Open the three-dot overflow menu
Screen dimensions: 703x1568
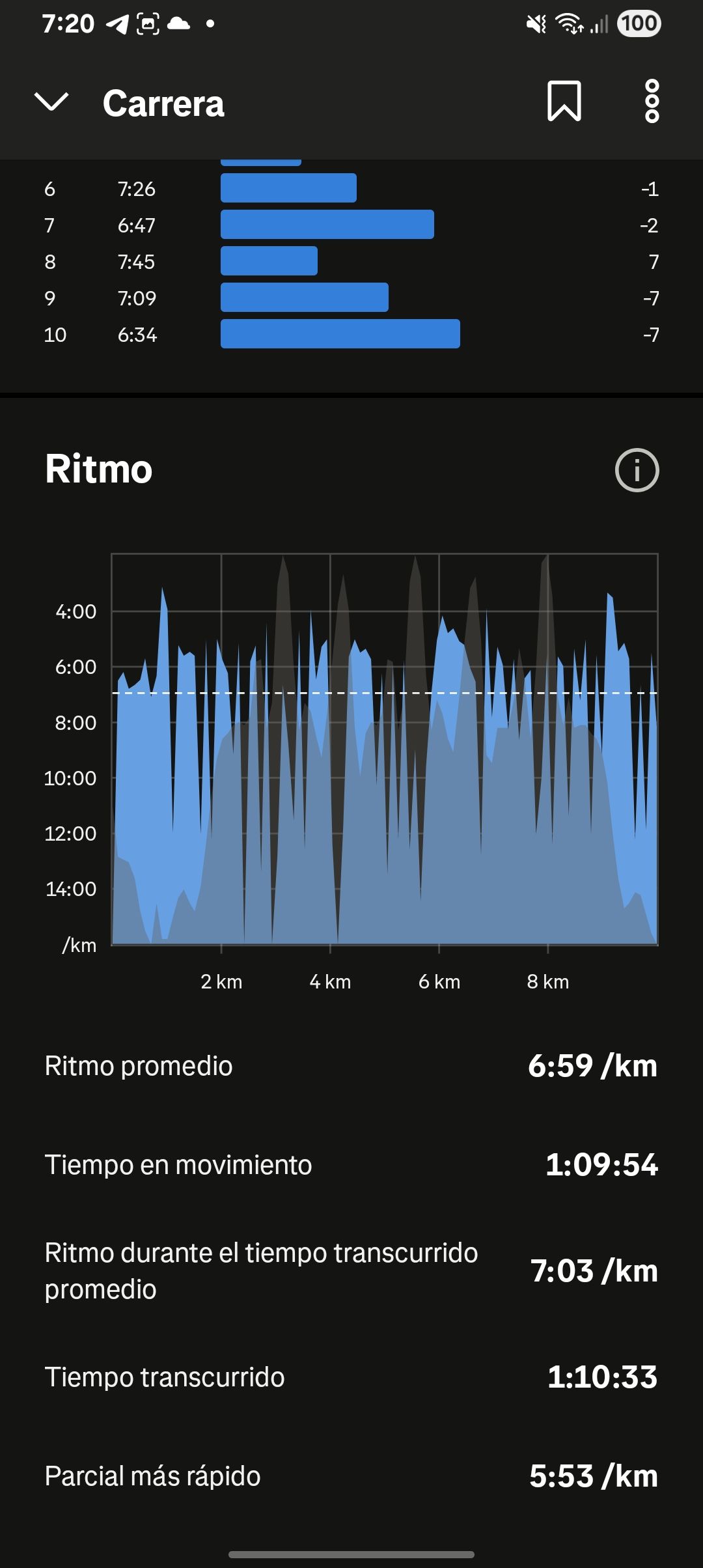(652, 102)
